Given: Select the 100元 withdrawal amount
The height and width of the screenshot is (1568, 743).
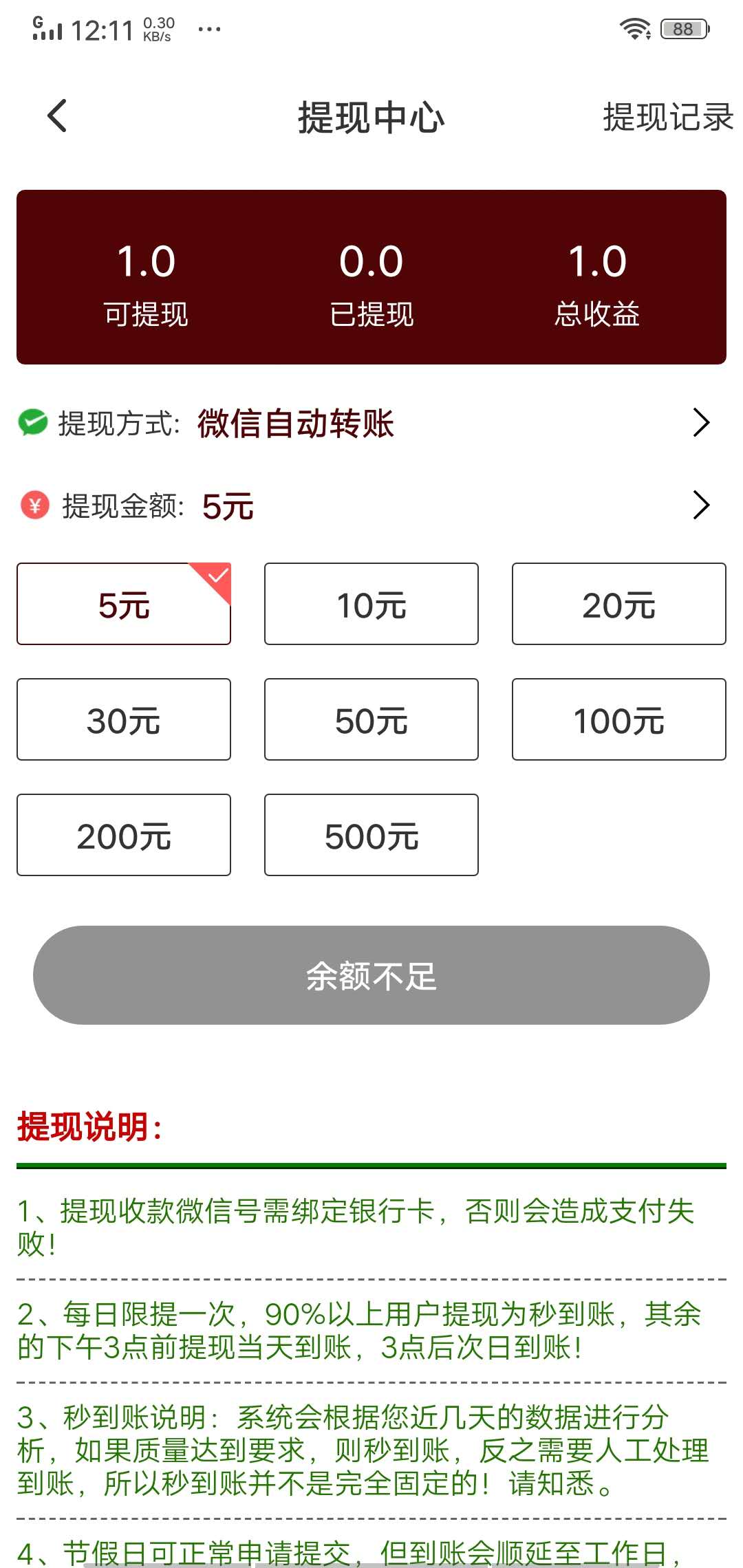Looking at the screenshot, I should click(x=618, y=719).
